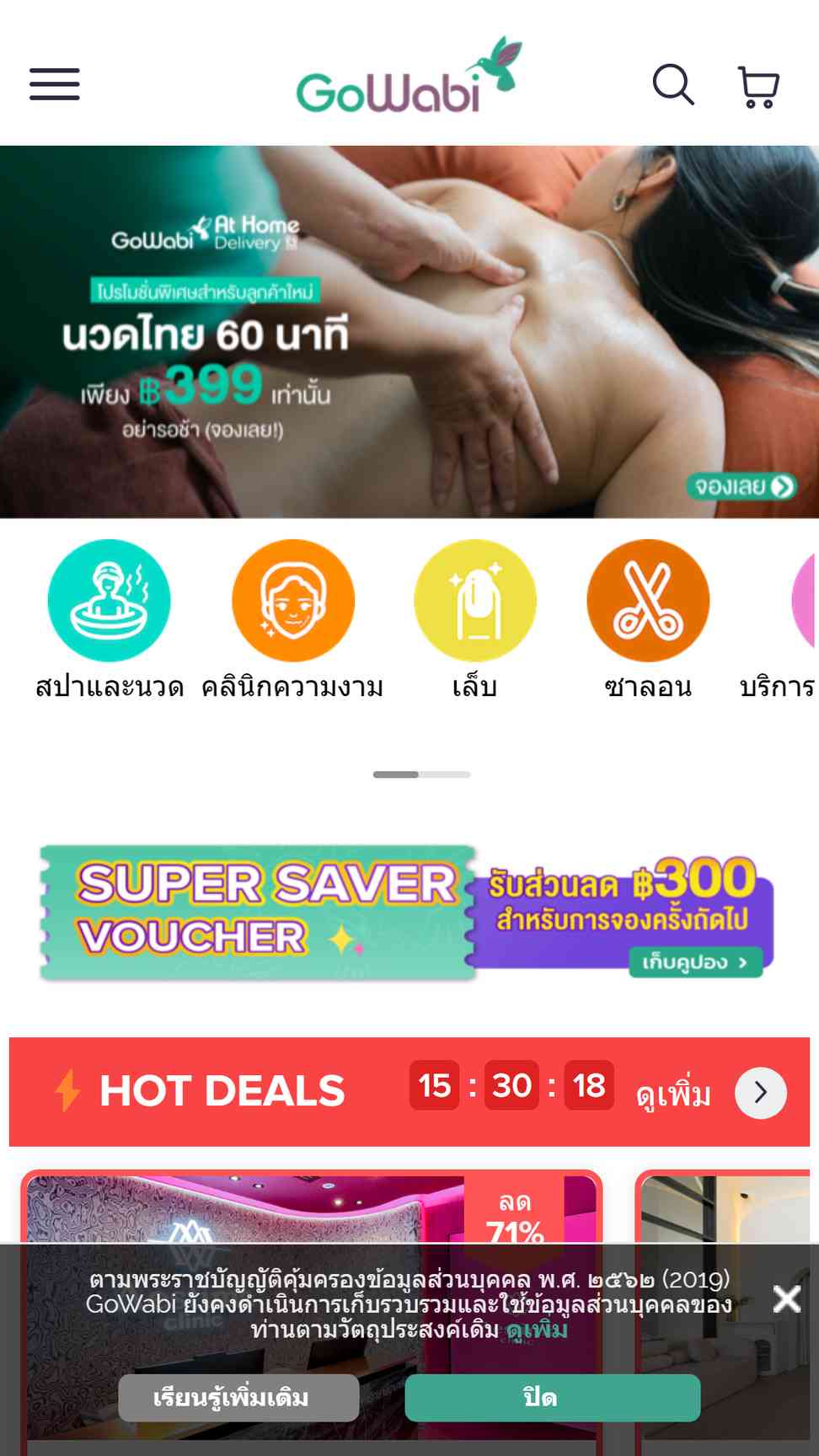Screen dimensions: 819x1456
Task: See more Hot Deals via arrow
Action: (760, 1093)
